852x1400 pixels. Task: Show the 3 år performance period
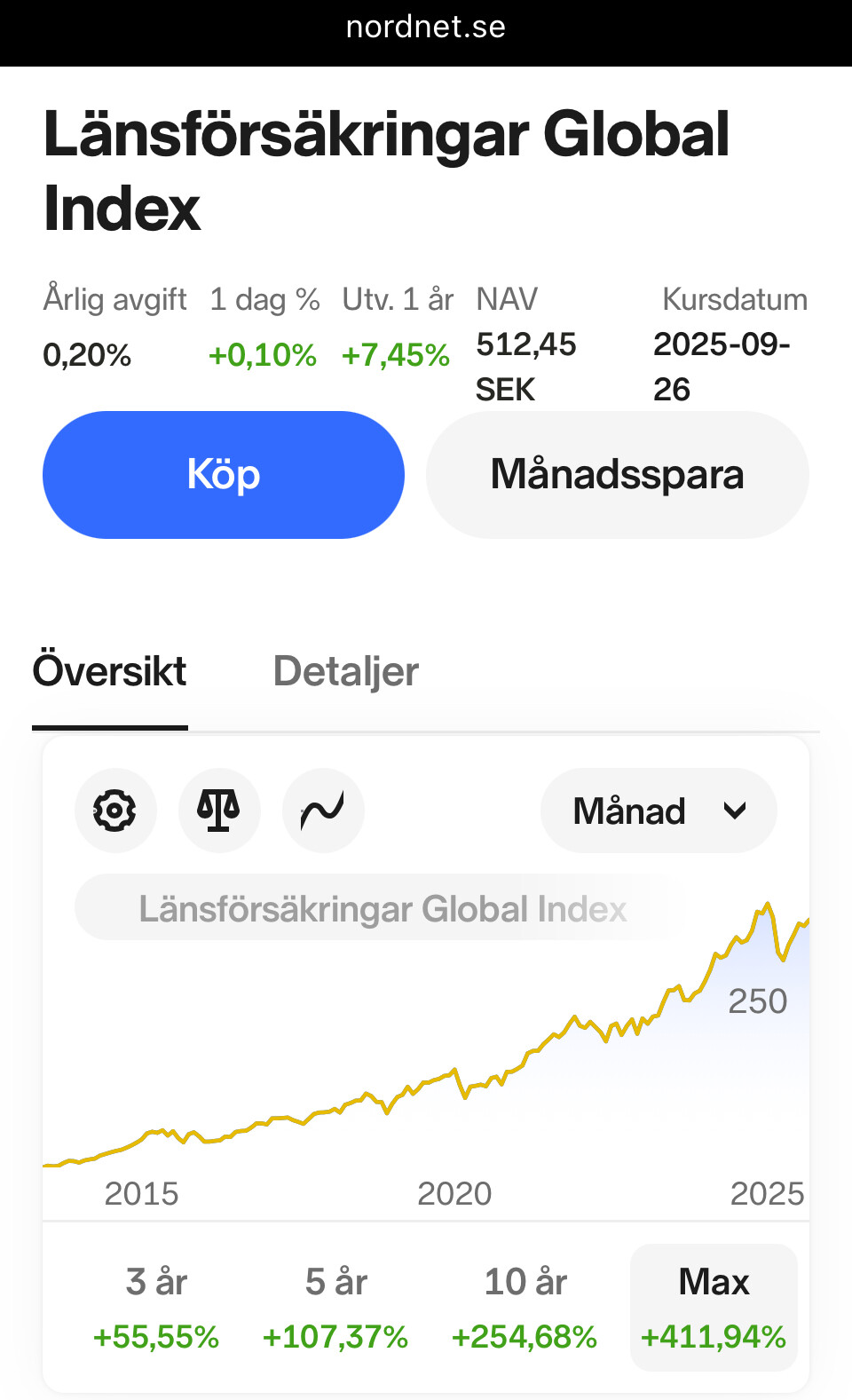pos(156,1308)
